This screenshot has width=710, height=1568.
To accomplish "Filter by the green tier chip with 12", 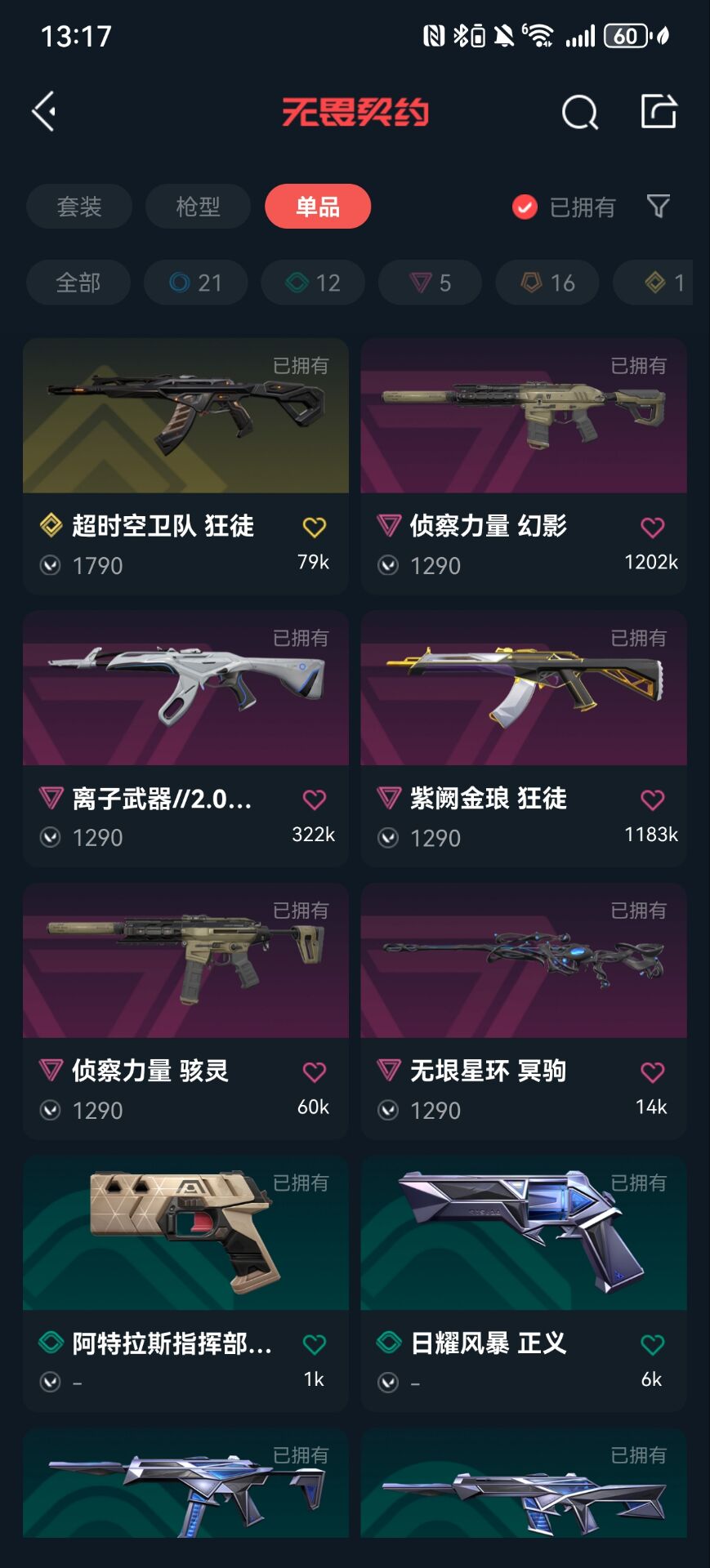I will pyautogui.click(x=313, y=283).
